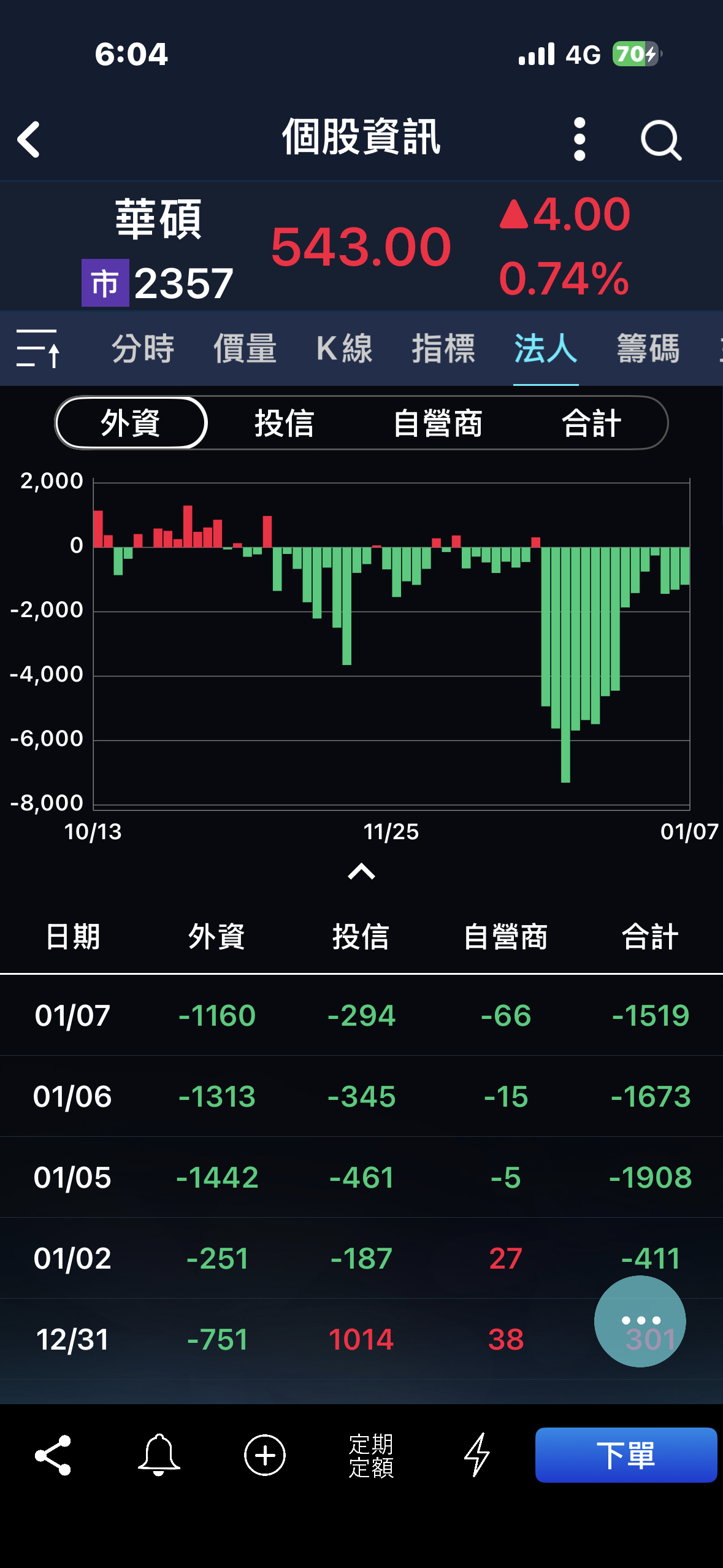Open the K線 chart tab

(x=344, y=348)
